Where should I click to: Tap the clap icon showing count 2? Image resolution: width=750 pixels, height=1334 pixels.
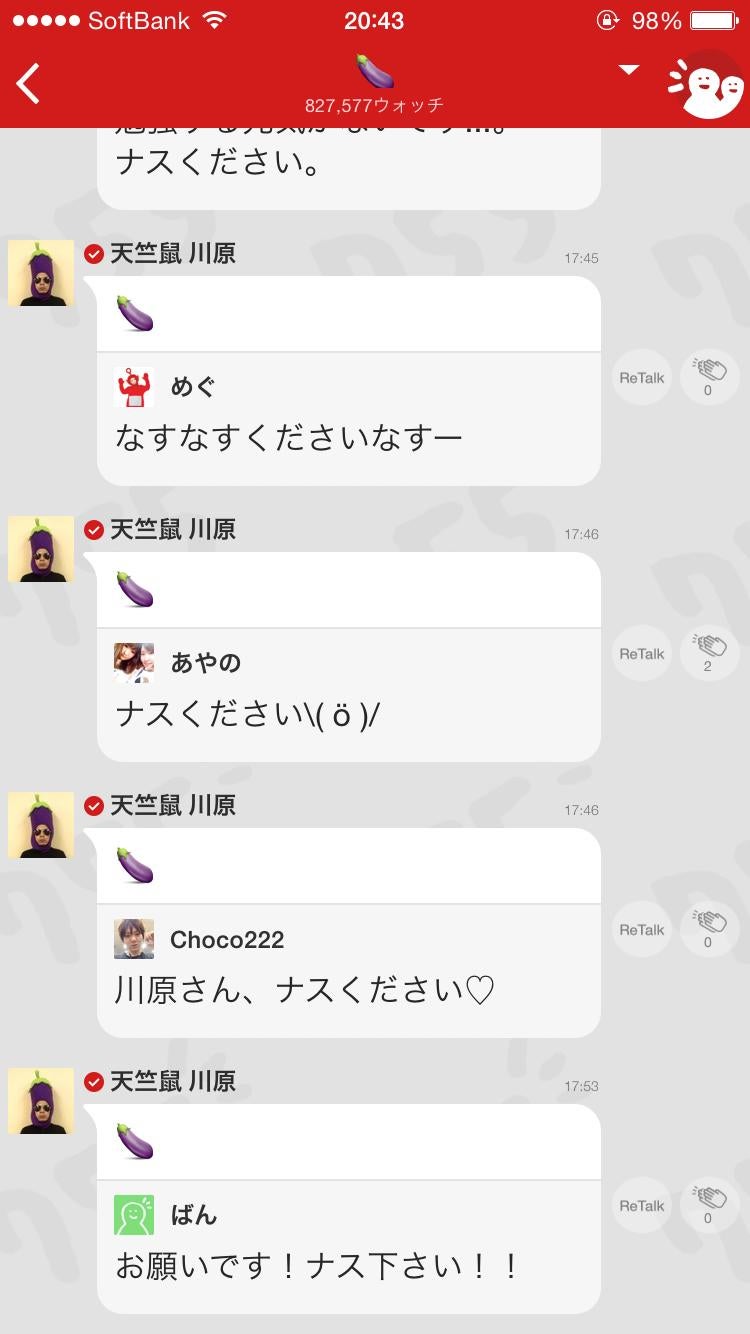click(709, 652)
